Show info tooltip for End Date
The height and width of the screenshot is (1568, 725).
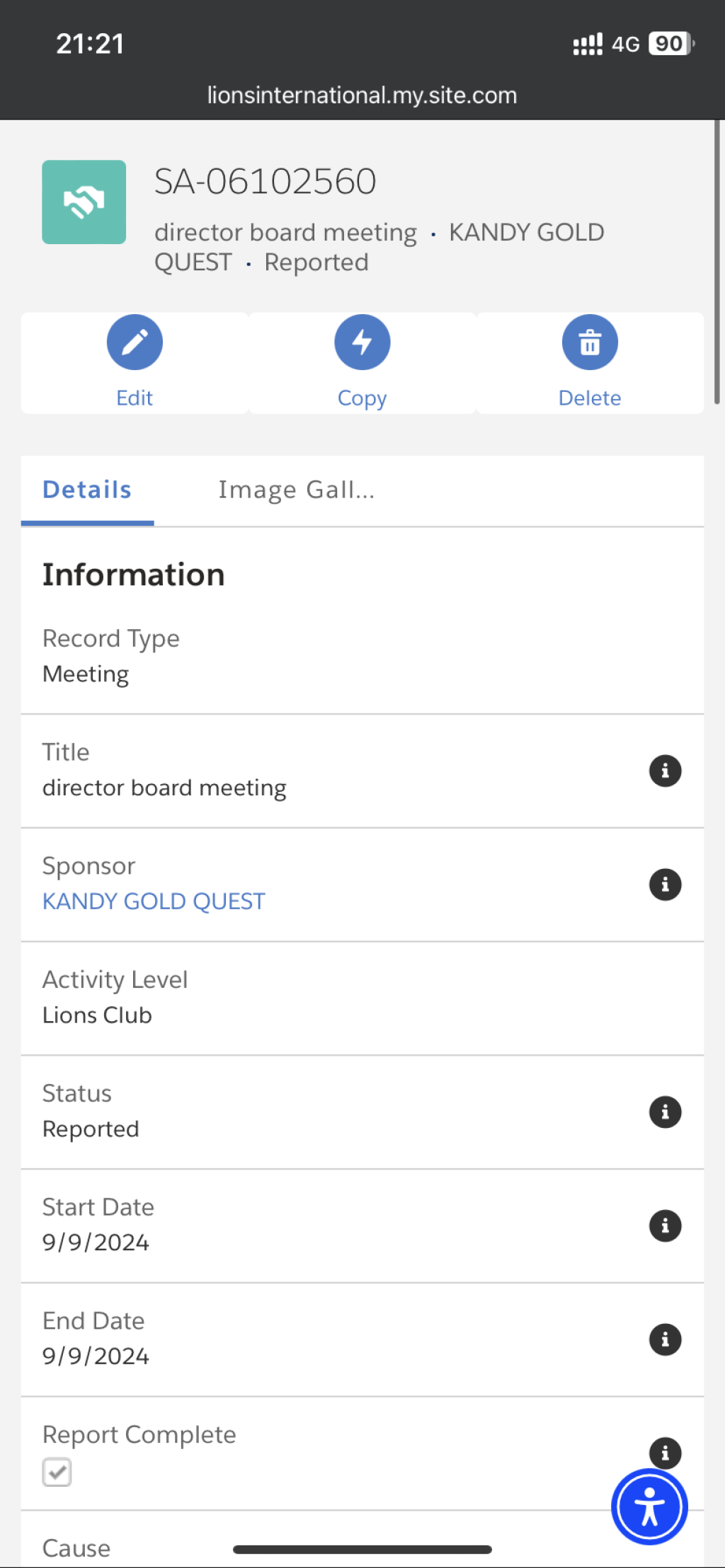click(666, 1339)
